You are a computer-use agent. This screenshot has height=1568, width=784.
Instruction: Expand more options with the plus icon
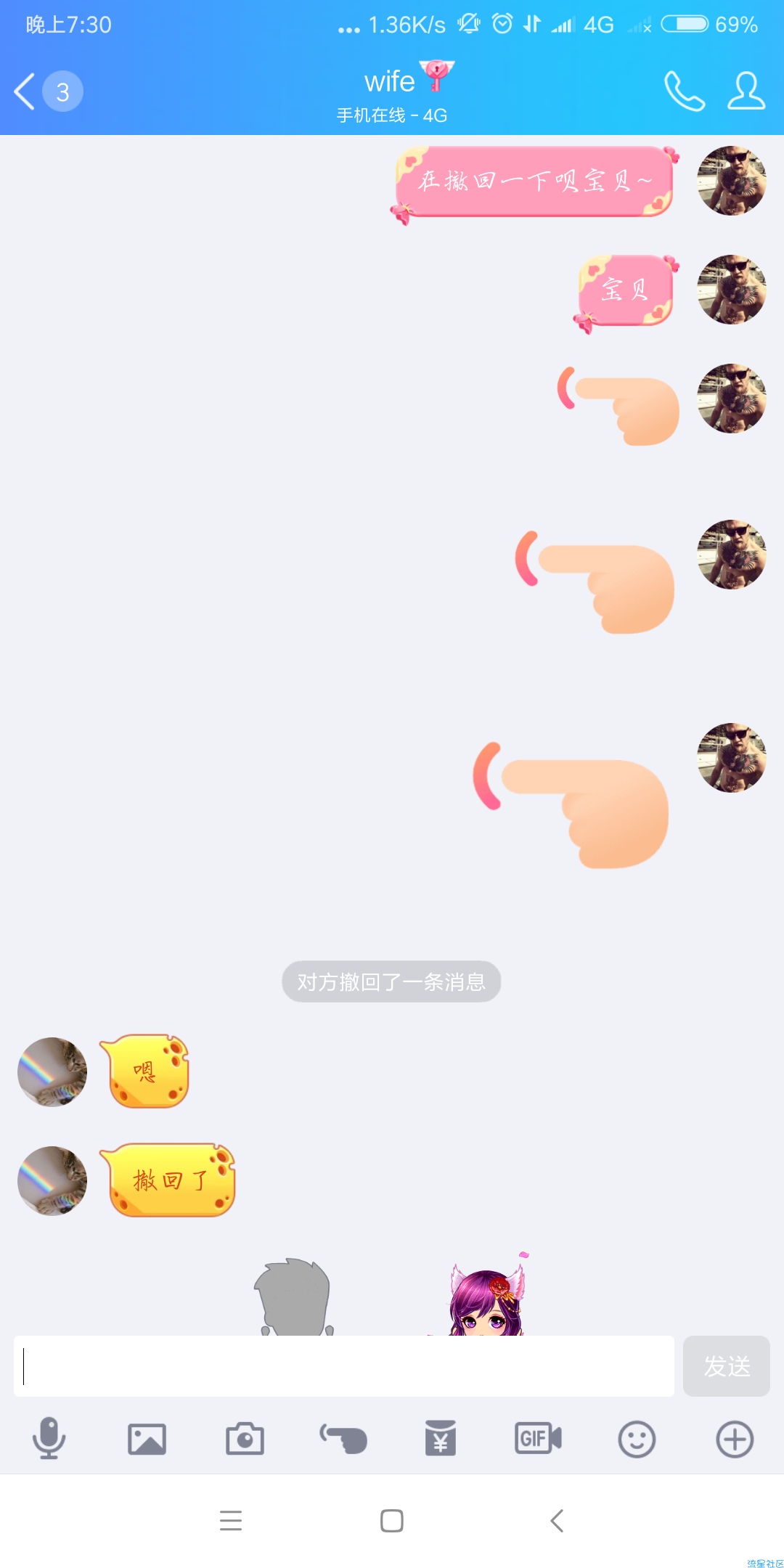tap(735, 1439)
